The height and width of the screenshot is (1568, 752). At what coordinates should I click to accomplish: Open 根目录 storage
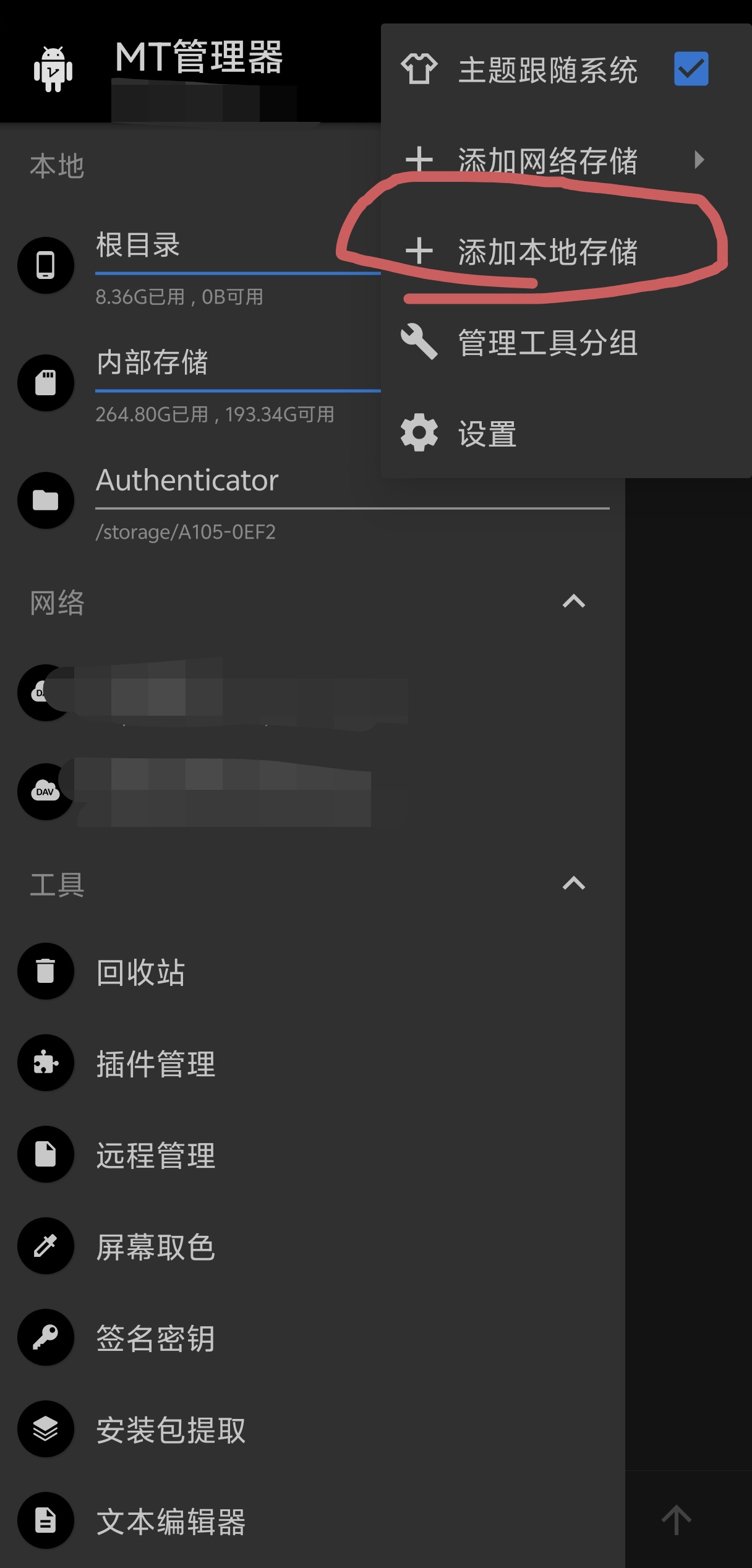click(186, 265)
